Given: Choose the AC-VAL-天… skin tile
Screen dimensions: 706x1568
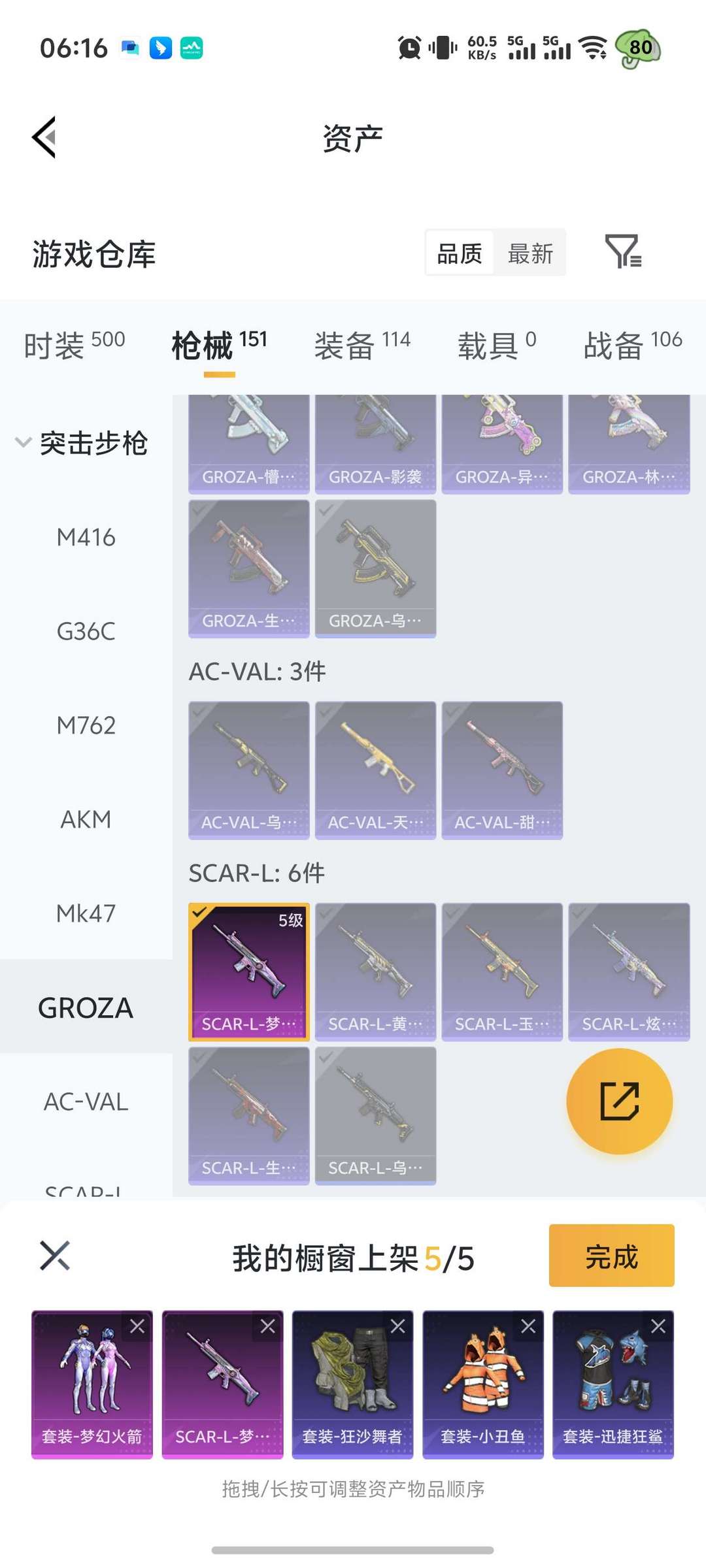Looking at the screenshot, I should tap(375, 770).
